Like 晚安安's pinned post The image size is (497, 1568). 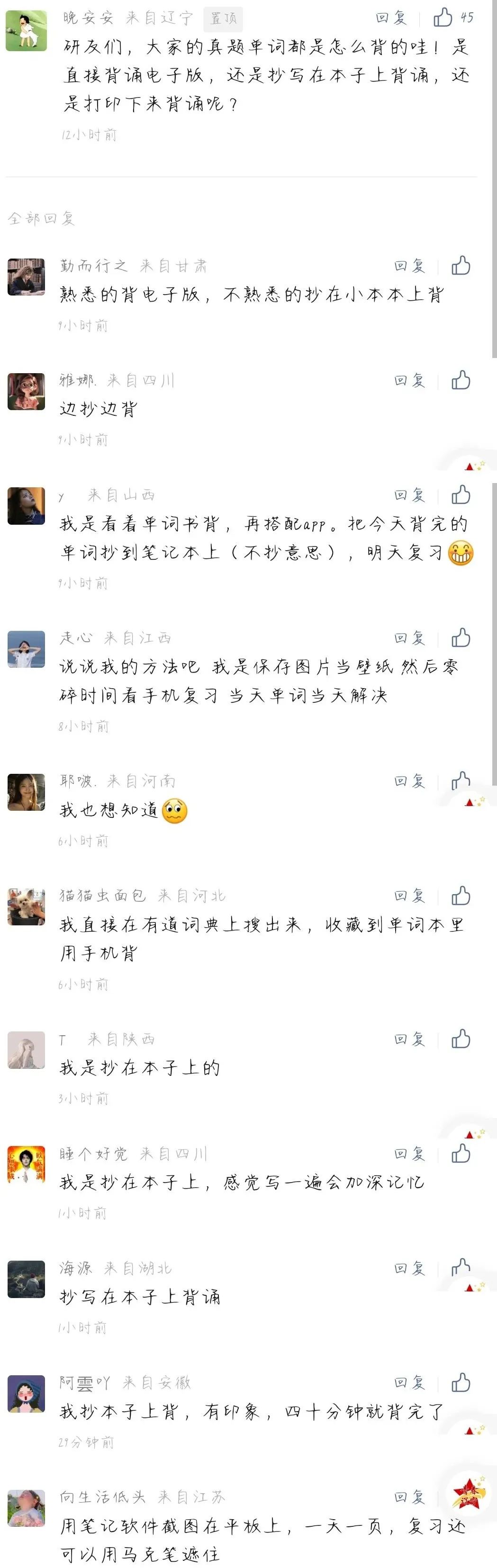click(443, 18)
